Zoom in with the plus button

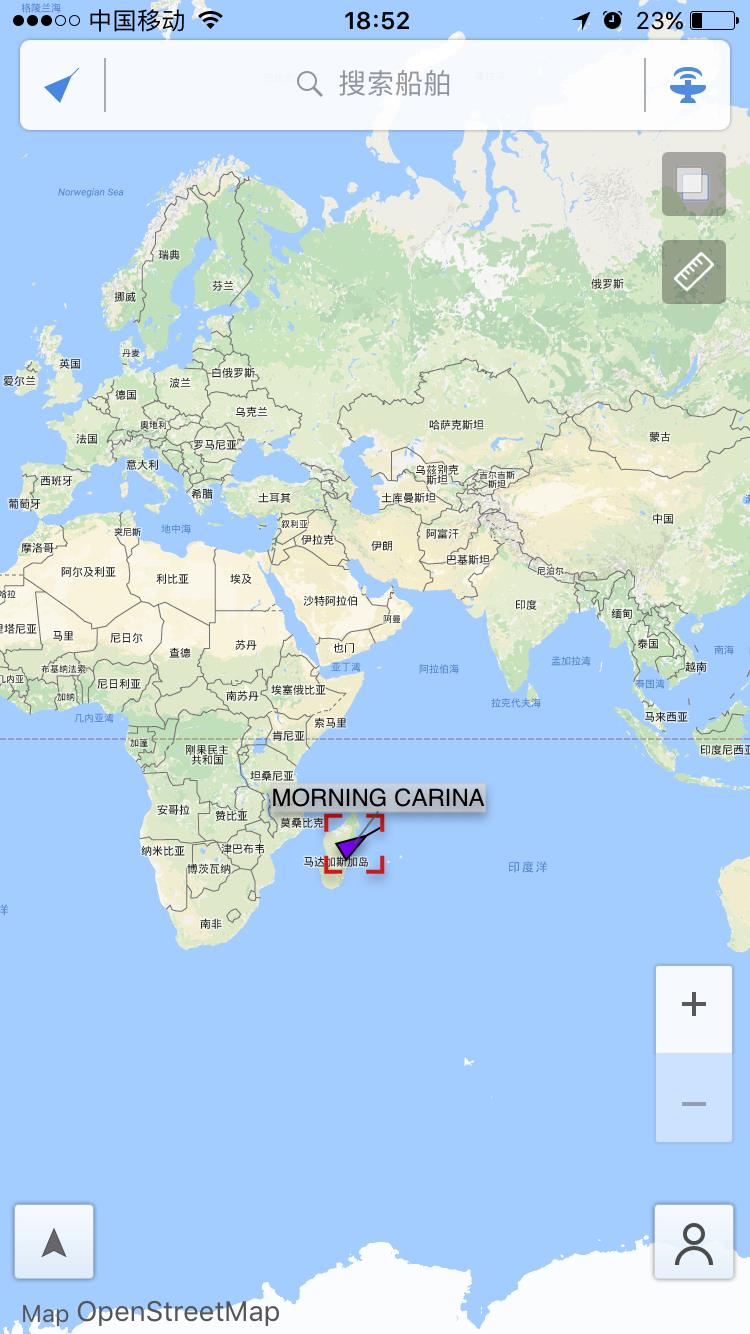pos(693,1006)
